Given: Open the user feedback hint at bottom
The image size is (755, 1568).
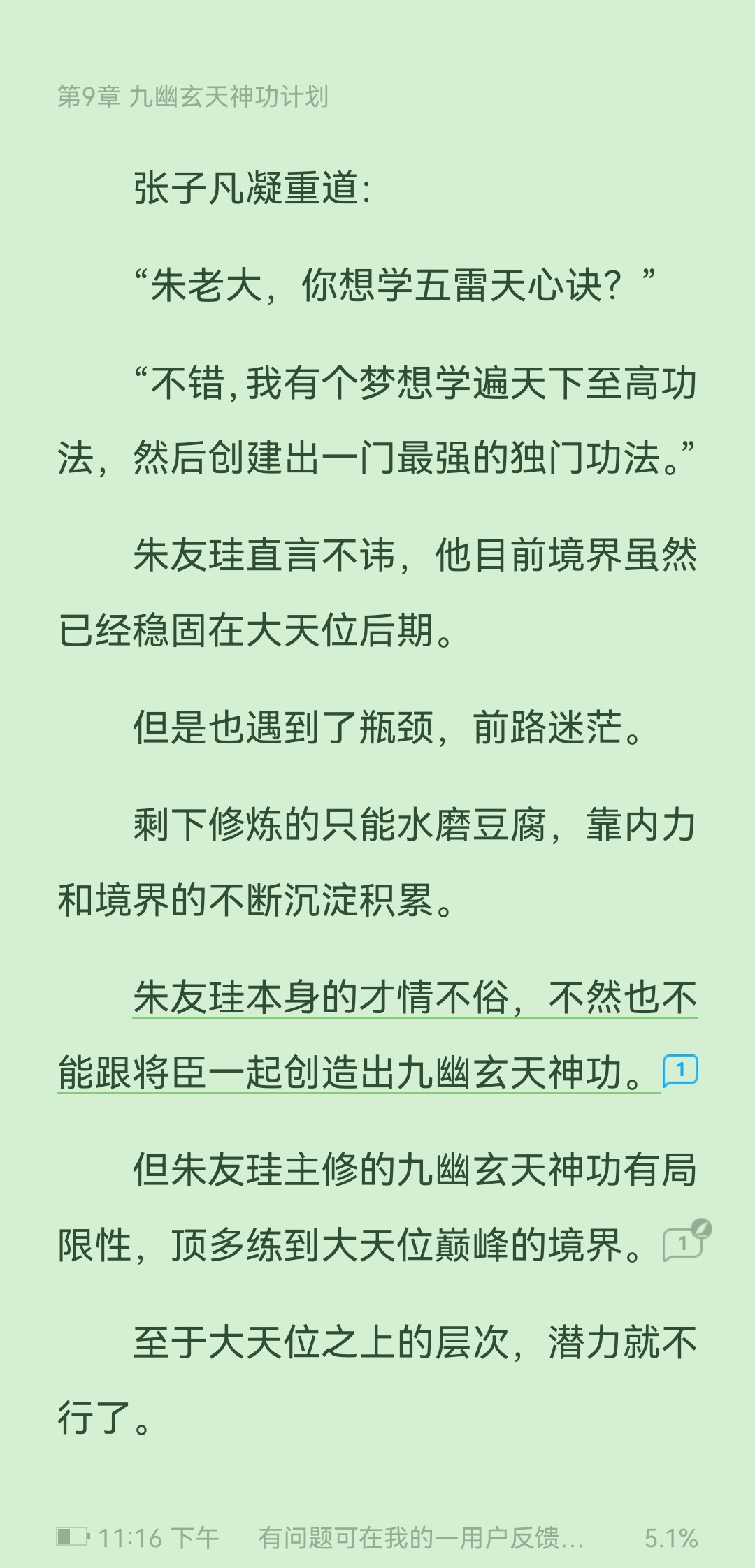Looking at the screenshot, I should [421, 1538].
